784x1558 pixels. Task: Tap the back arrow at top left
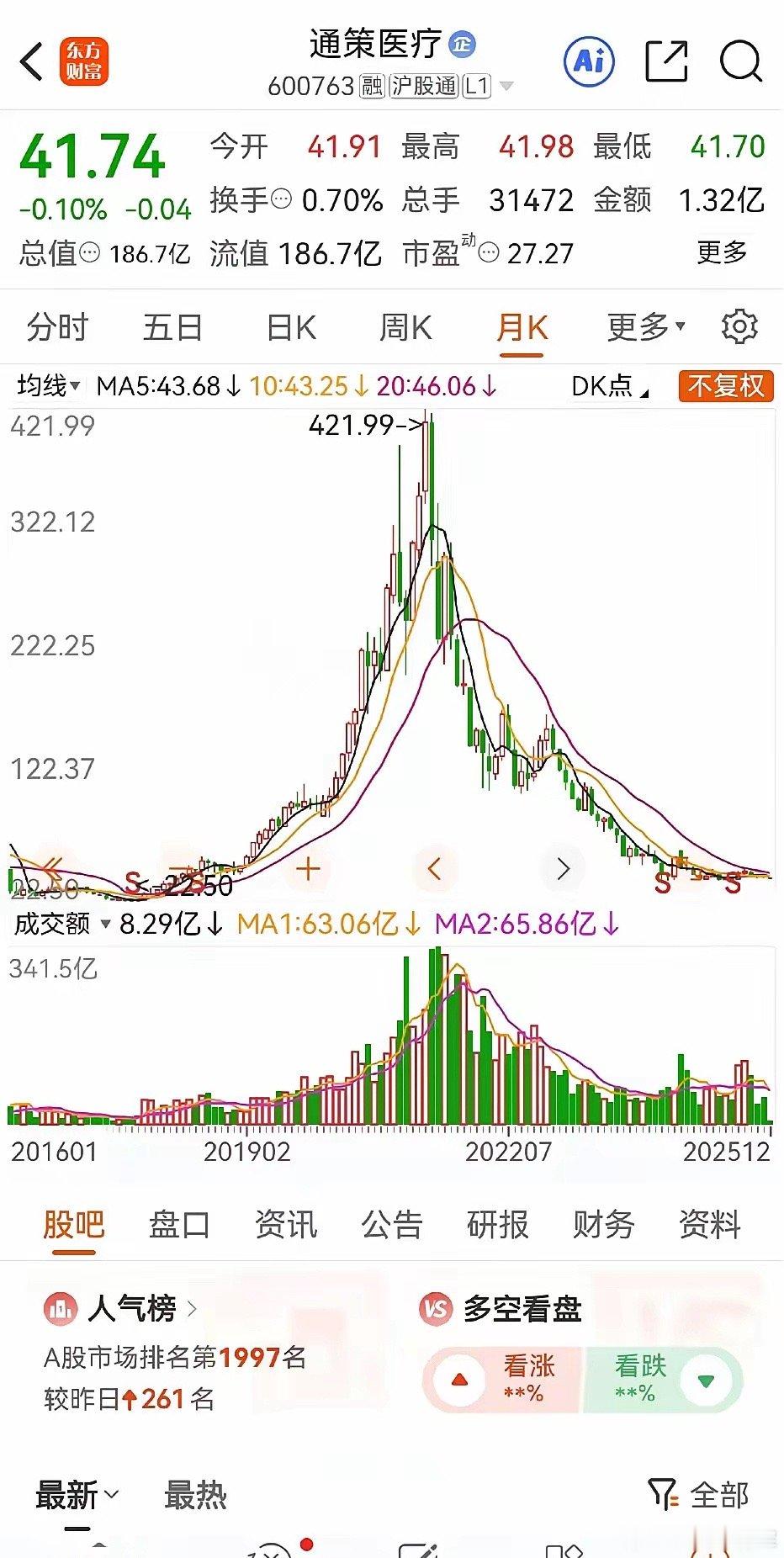33,62
